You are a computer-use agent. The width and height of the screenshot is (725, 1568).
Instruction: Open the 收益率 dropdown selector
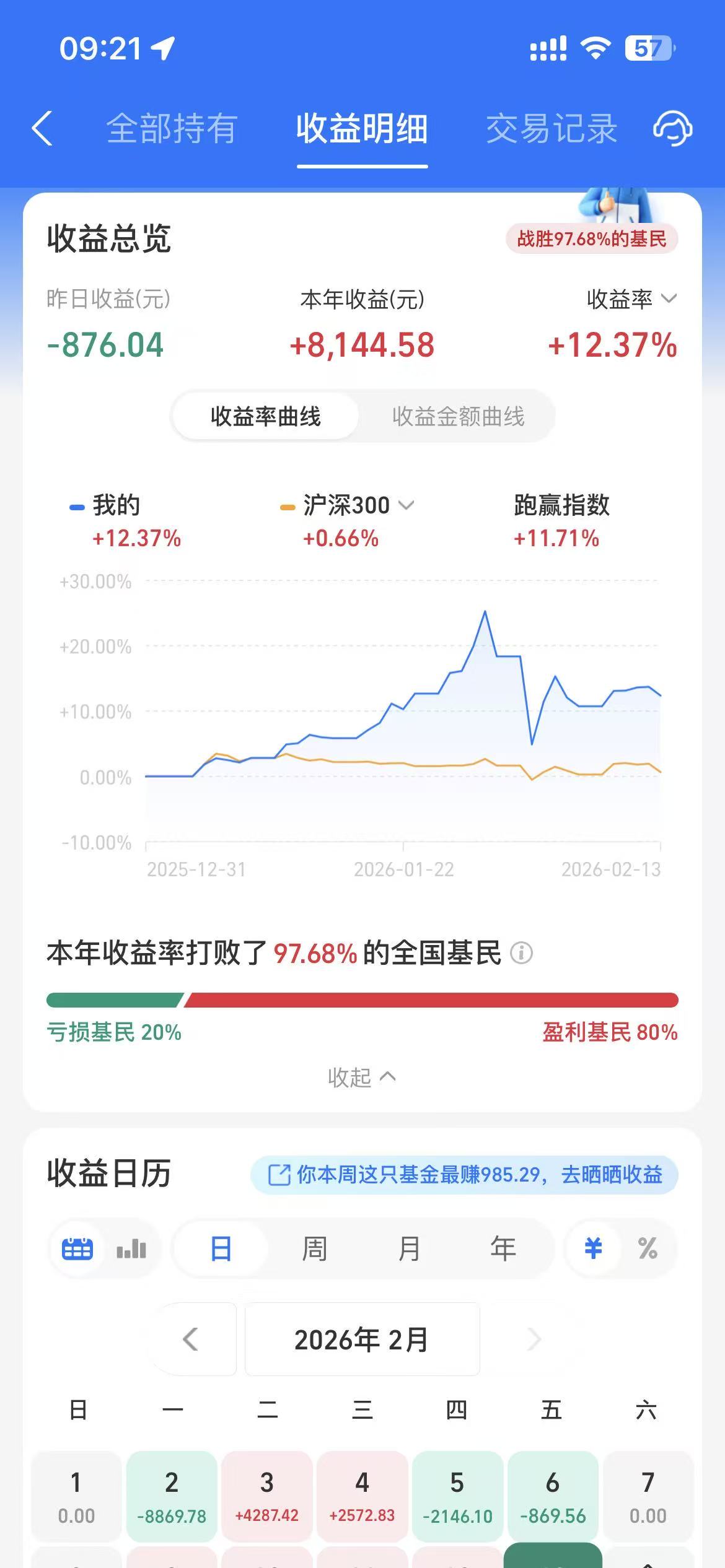(x=631, y=299)
